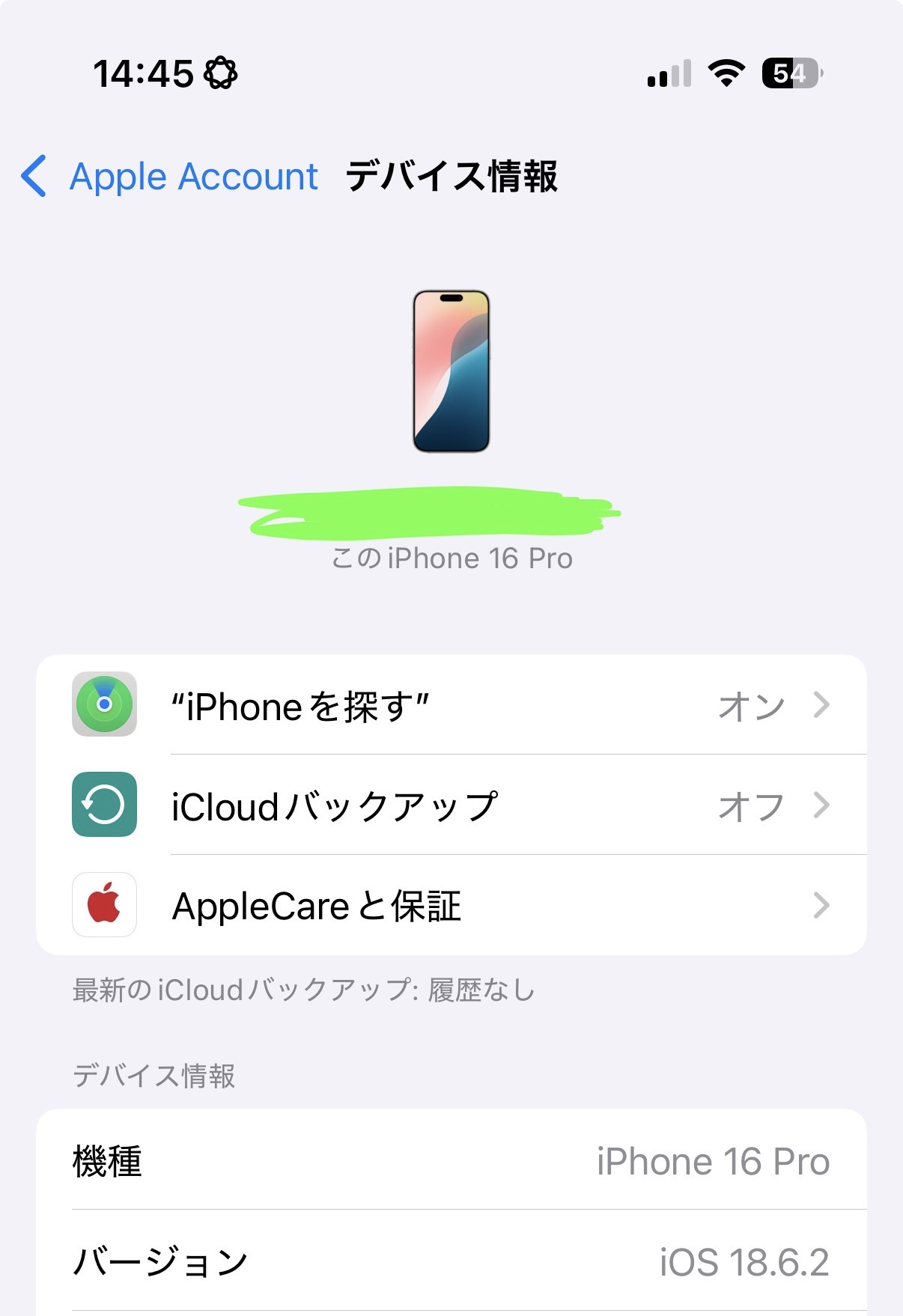The width and height of the screenshot is (903, 1316).
Task: Open AppleCareと保証 details
Action: tap(451, 906)
